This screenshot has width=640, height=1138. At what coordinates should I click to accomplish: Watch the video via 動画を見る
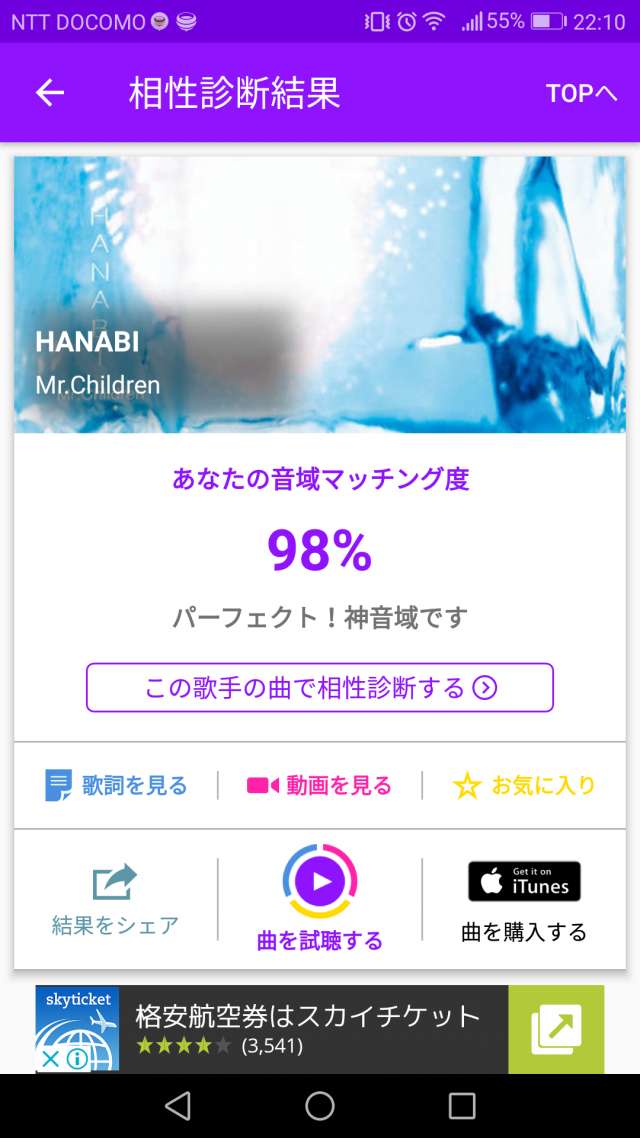tap(319, 785)
